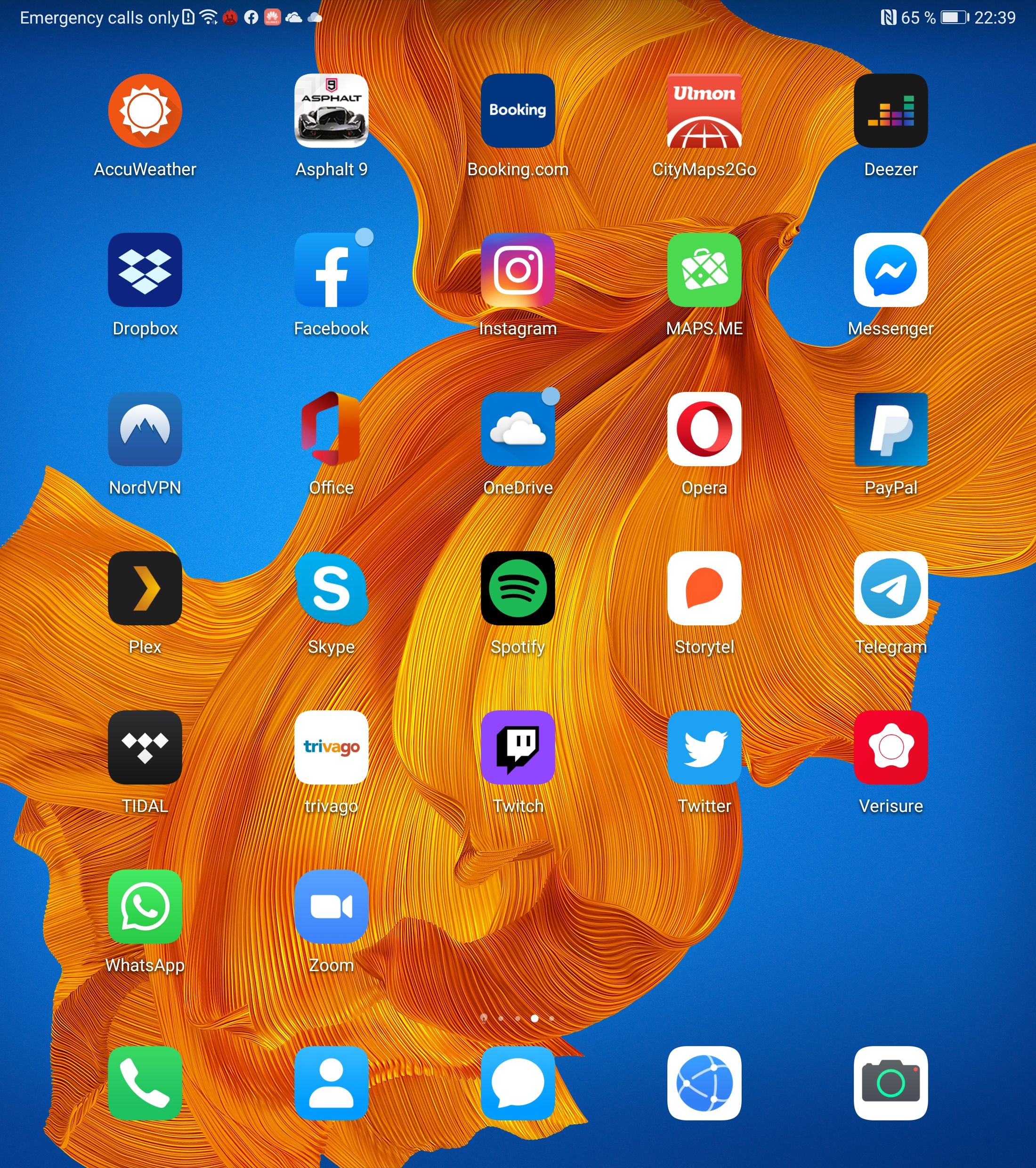Open the Camera from the dock
Screen dimensions: 1036x1168
pyautogui.click(x=890, y=1083)
